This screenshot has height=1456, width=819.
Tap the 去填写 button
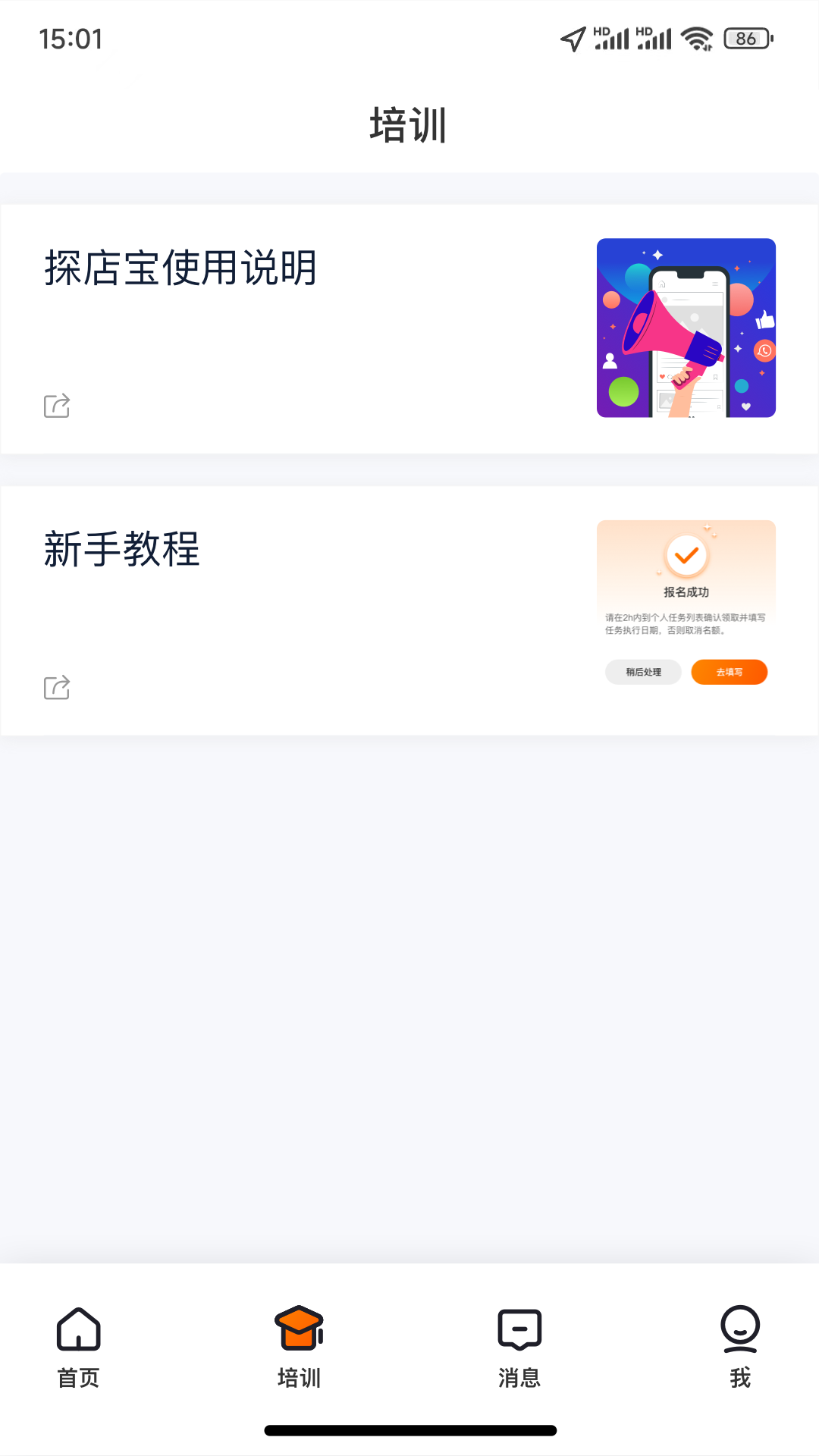pos(729,672)
